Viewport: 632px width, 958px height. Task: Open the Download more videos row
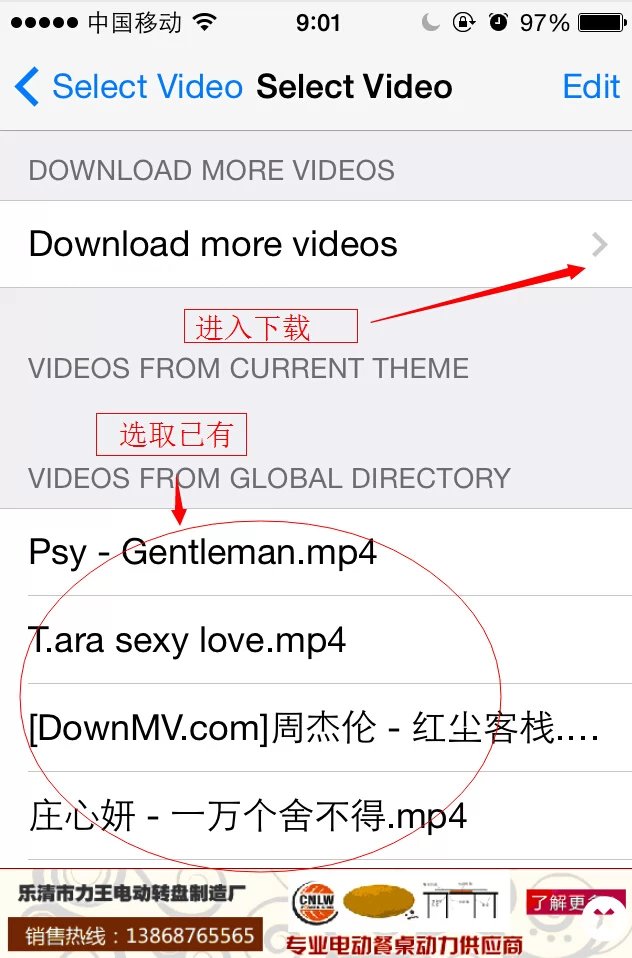[315, 244]
